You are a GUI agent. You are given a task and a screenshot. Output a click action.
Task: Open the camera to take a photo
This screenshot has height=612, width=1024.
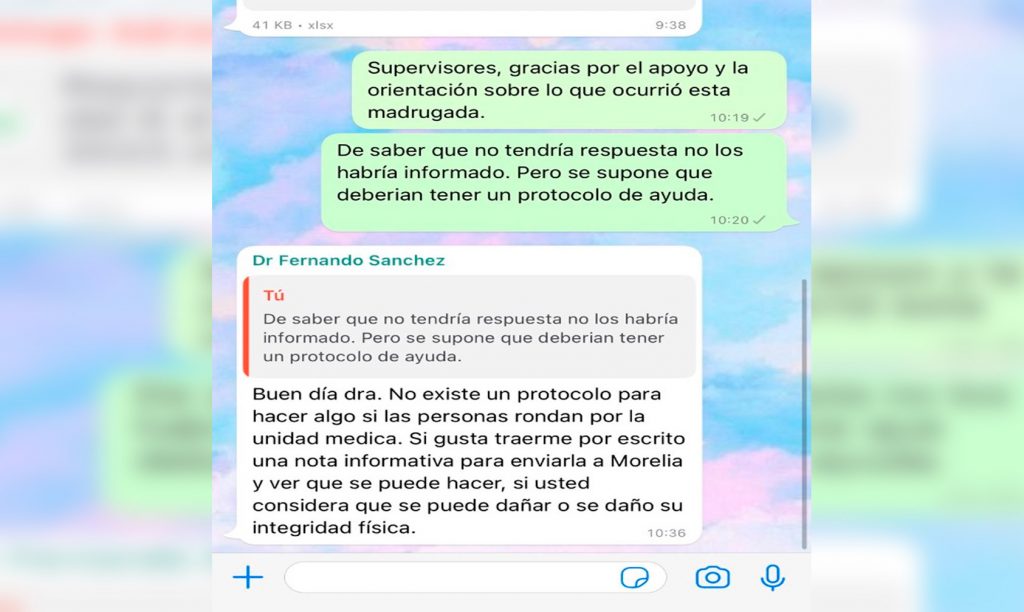pos(712,577)
